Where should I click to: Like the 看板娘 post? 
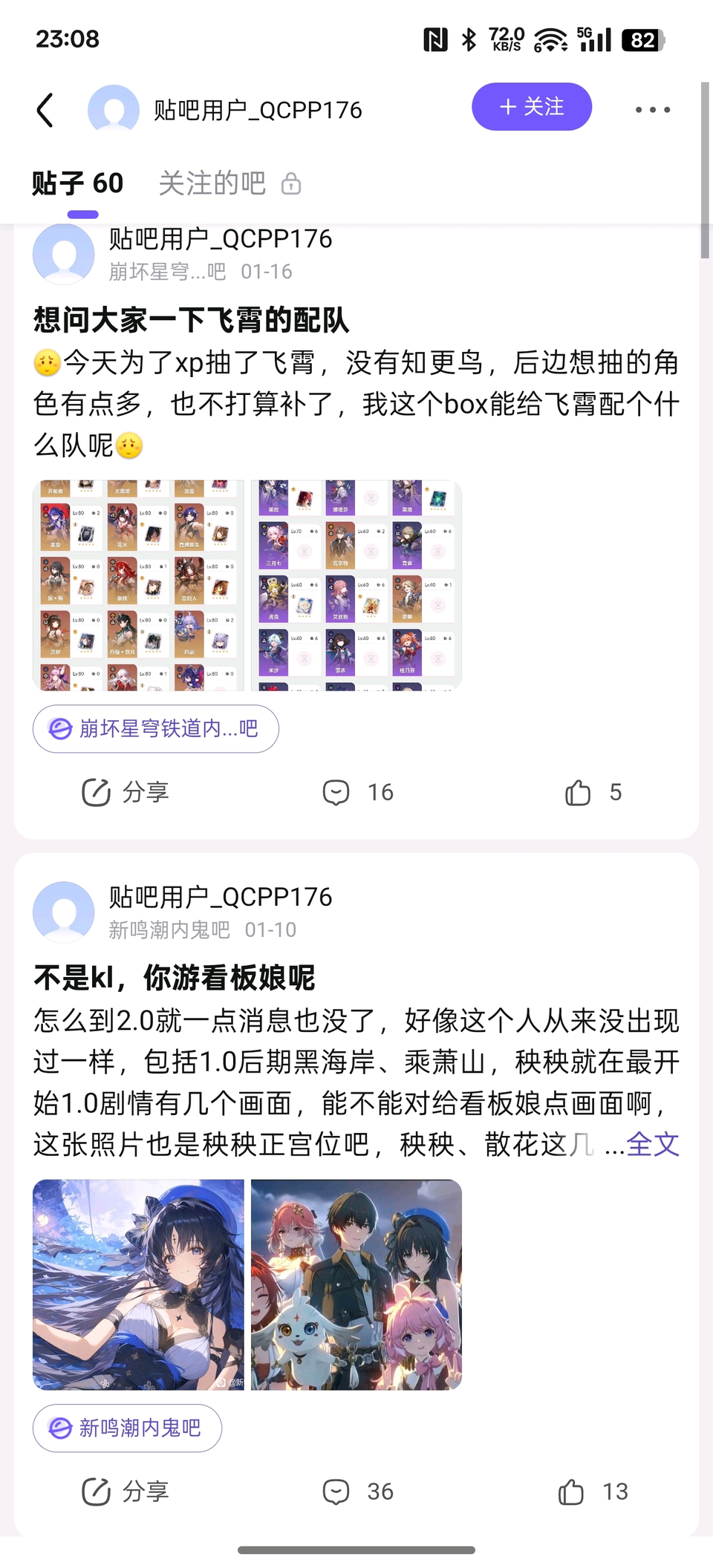pos(592,1492)
